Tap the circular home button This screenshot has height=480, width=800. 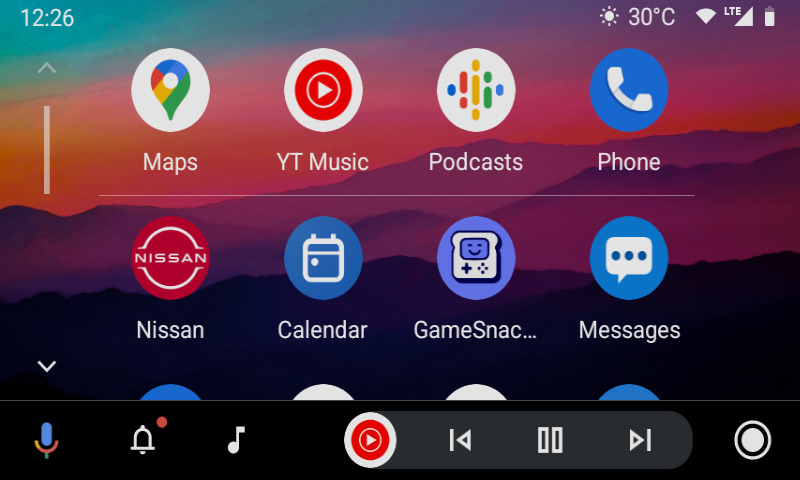click(752, 440)
